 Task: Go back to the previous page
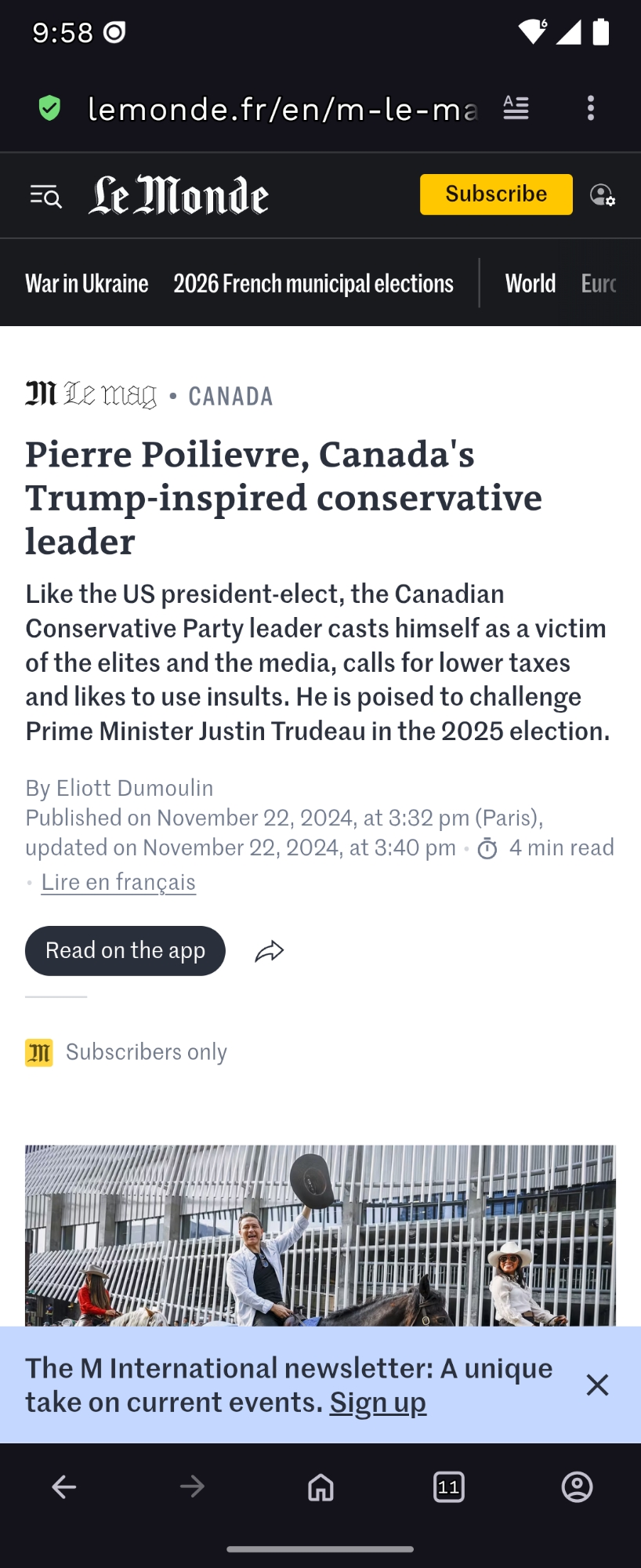tap(64, 1486)
